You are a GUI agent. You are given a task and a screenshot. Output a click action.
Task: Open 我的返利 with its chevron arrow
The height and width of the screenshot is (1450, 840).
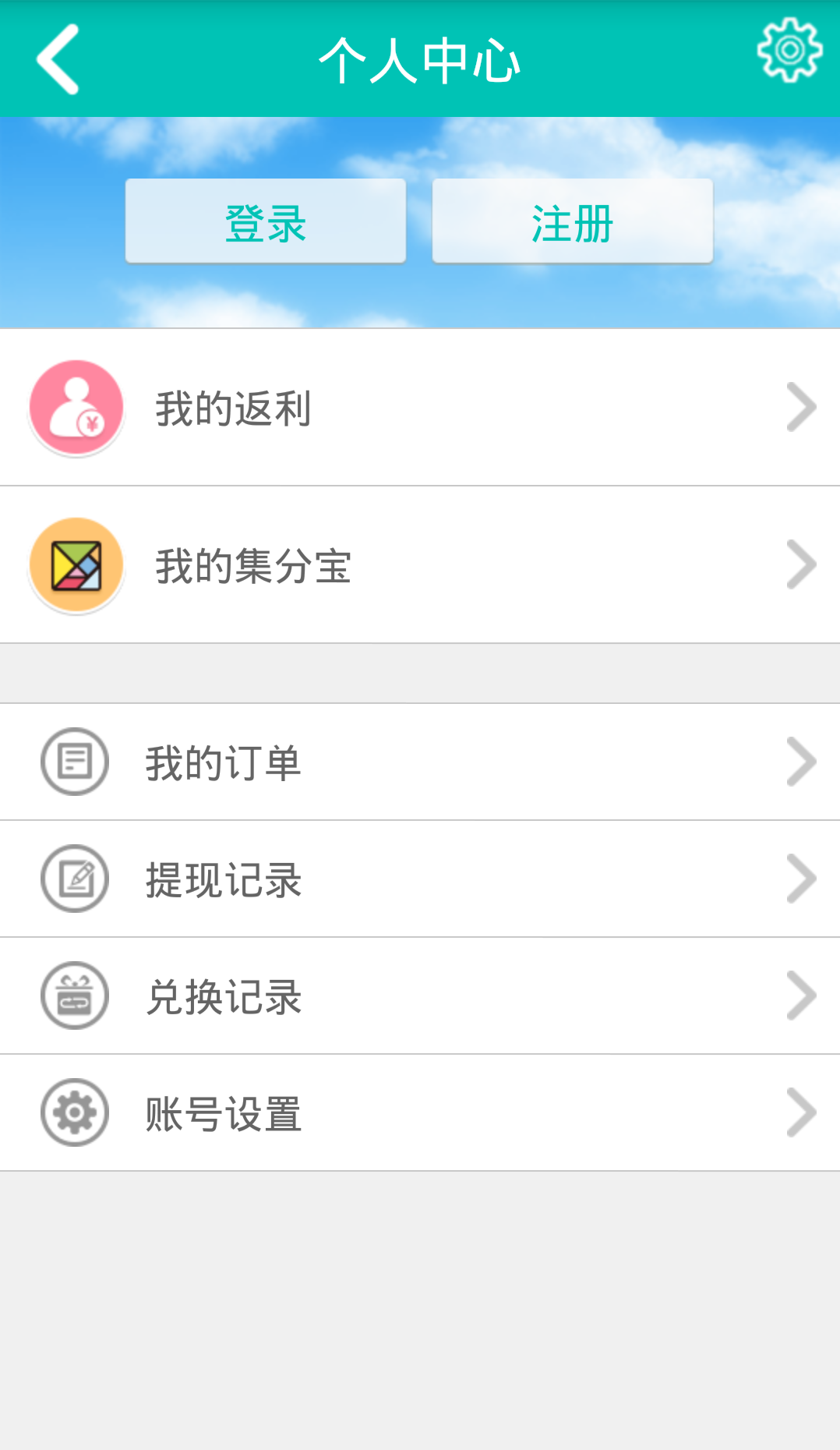(x=801, y=407)
